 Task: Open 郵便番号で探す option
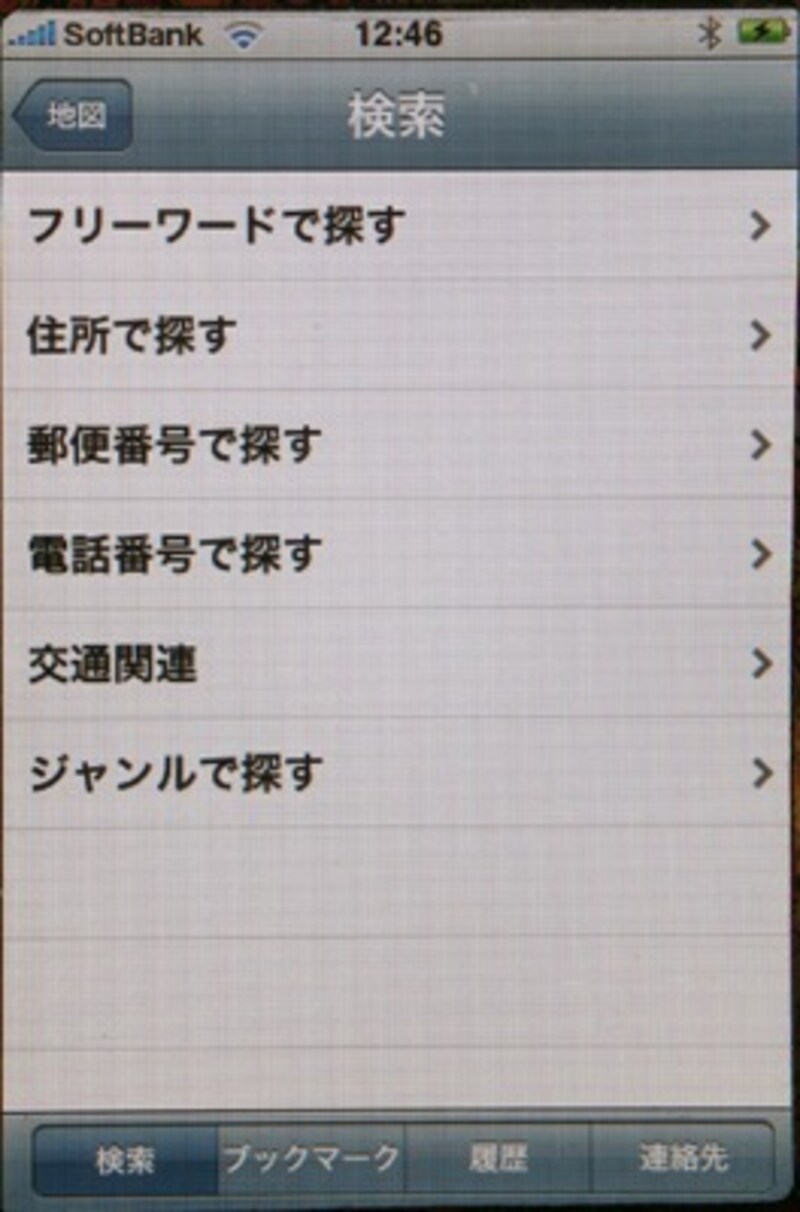[x=400, y=445]
